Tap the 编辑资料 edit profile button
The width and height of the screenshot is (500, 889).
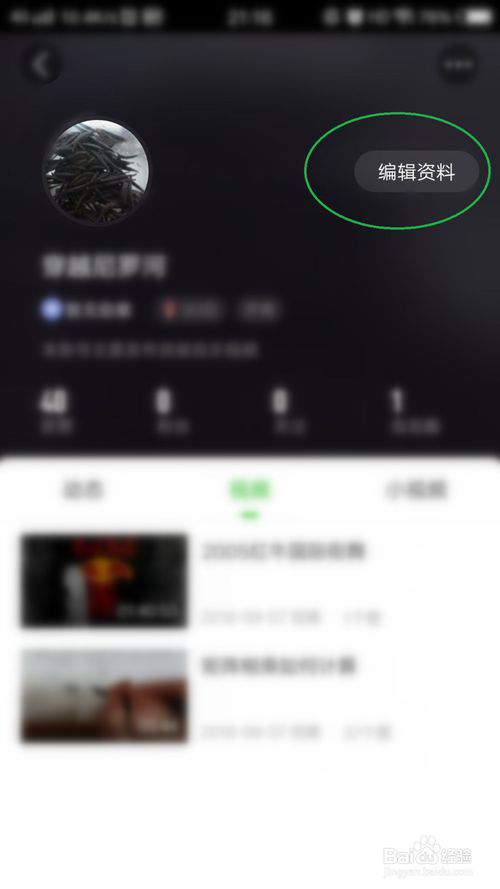click(417, 171)
